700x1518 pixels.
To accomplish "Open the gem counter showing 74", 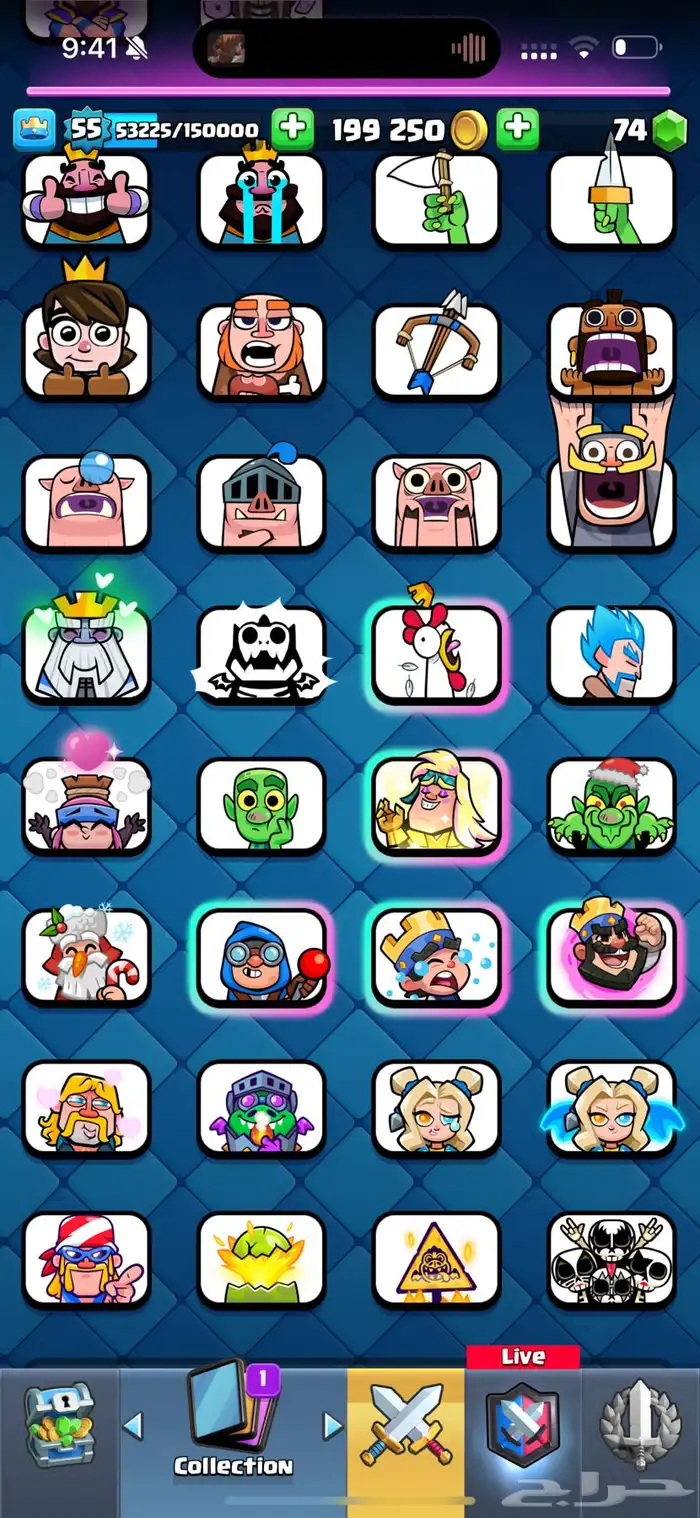I will point(650,130).
